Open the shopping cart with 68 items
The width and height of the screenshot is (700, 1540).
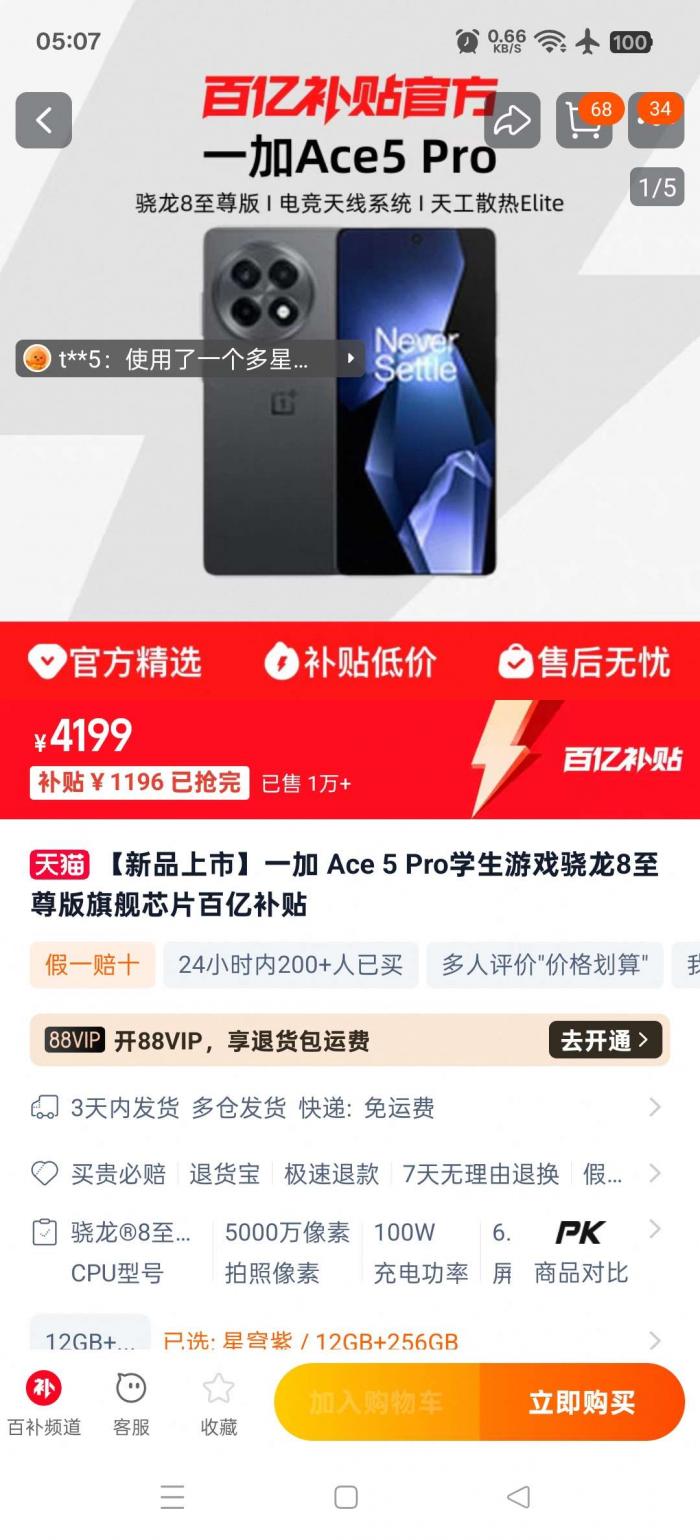583,121
